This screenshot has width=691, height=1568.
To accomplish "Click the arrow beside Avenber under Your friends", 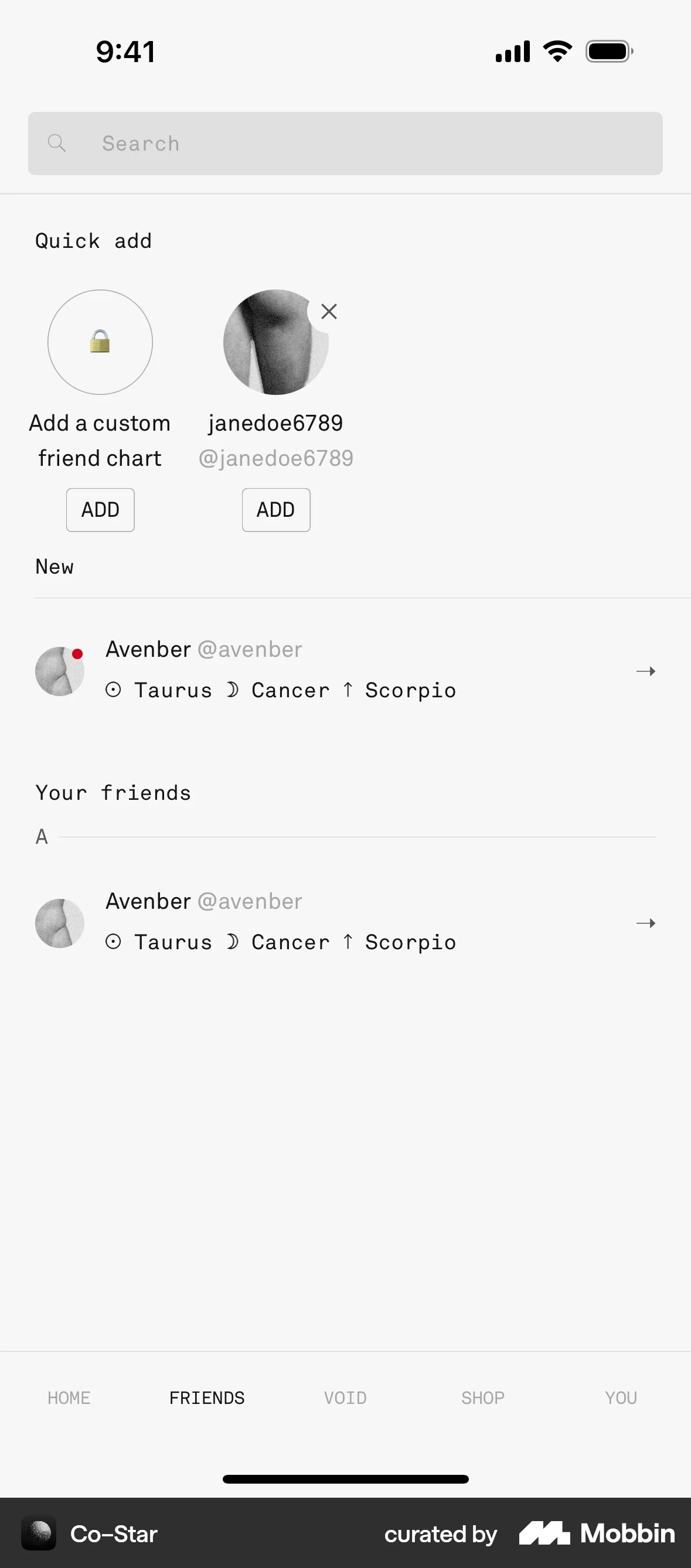I will pos(645,923).
